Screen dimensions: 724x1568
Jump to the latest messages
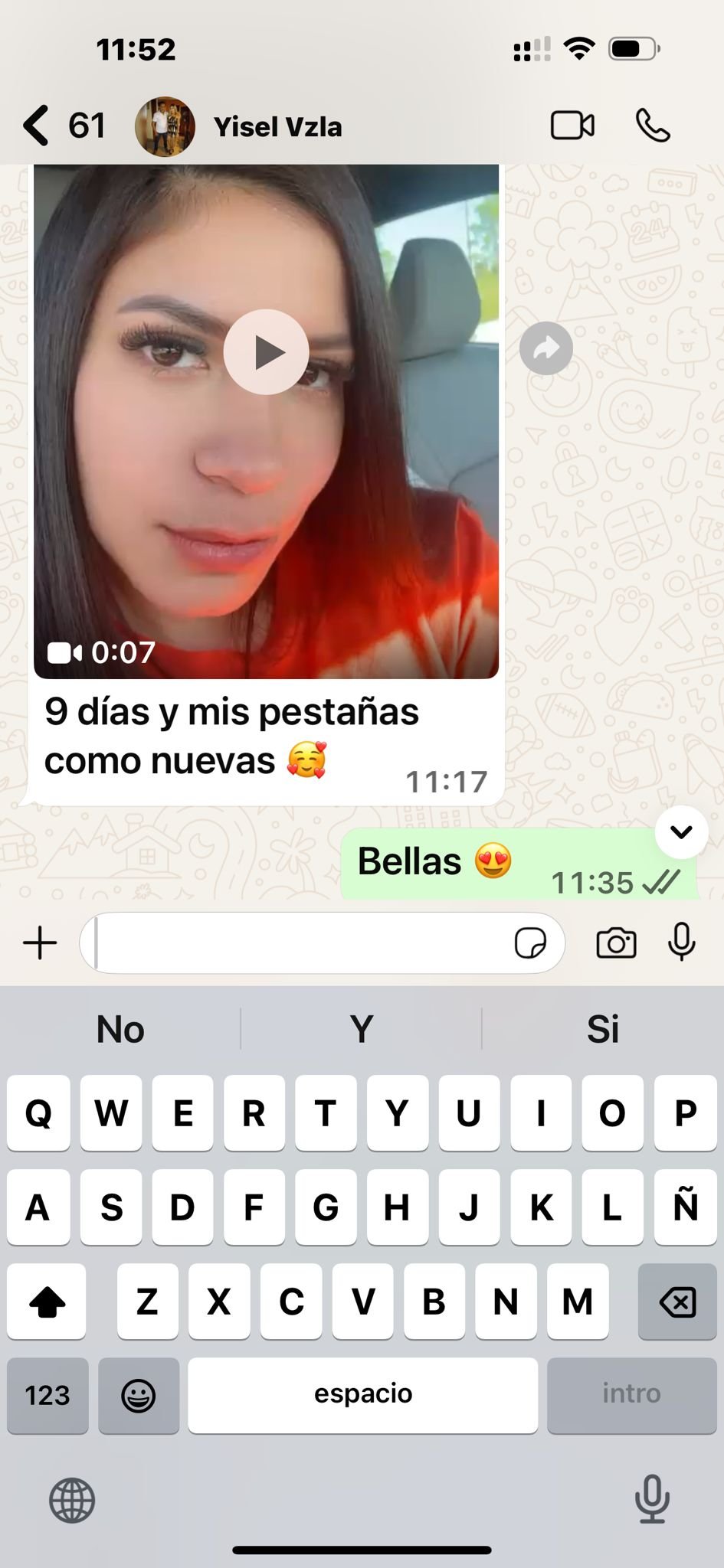[x=681, y=832]
